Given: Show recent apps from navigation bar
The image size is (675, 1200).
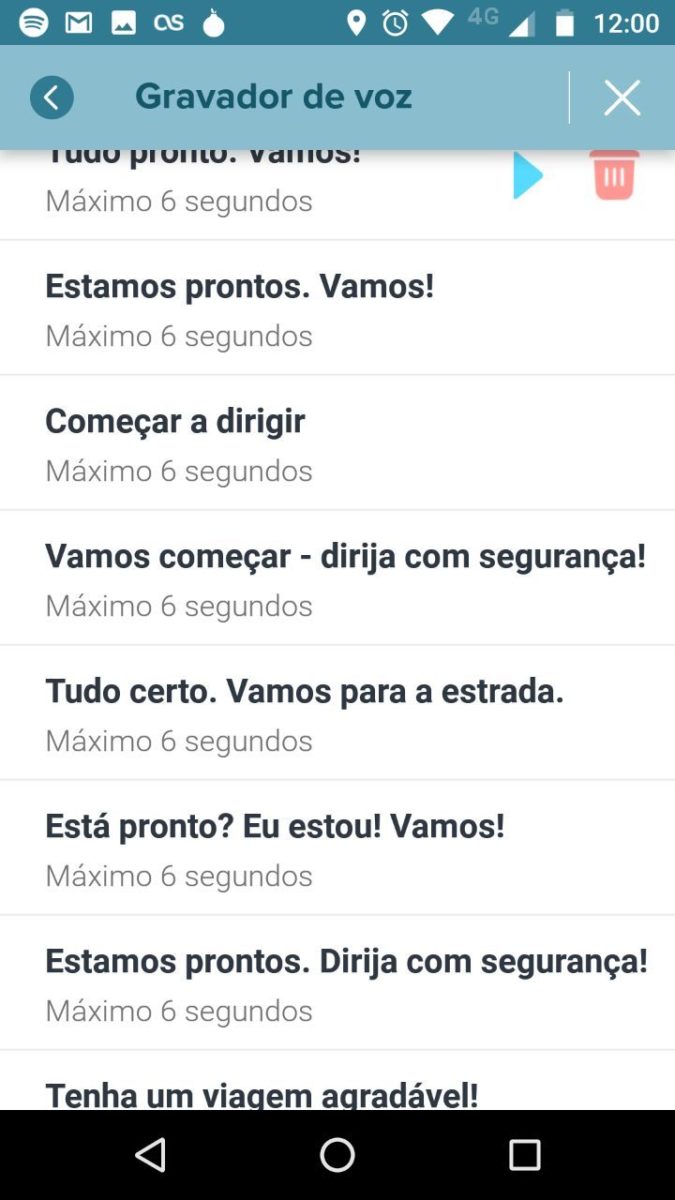Looking at the screenshot, I should coord(524,1155).
